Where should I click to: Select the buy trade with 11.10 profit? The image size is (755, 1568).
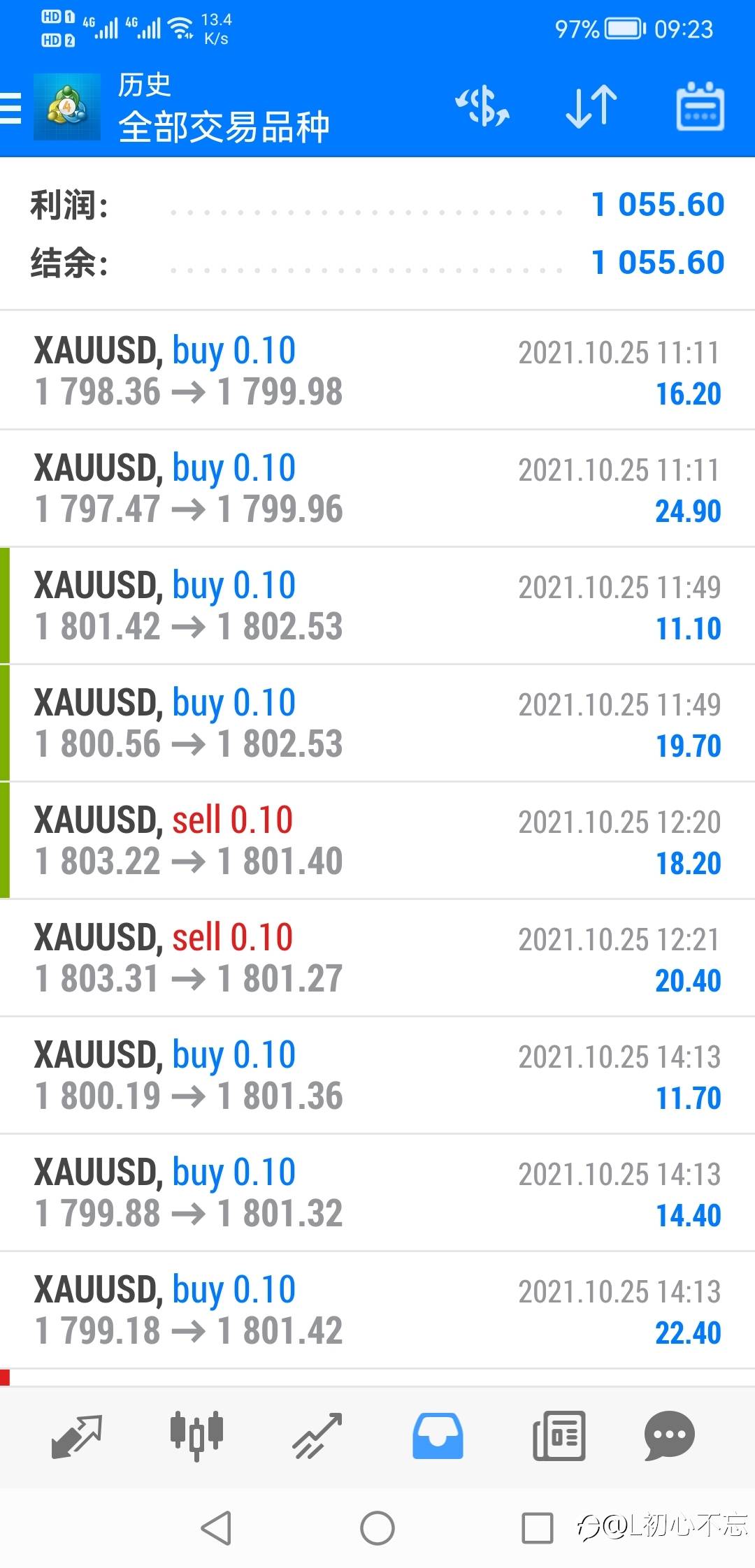(377, 605)
